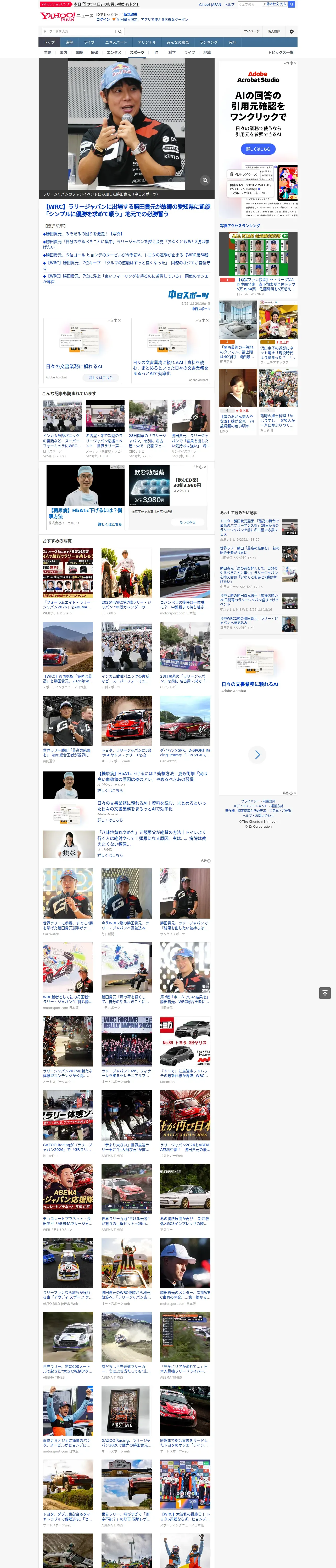This screenshot has width=336, height=1568.
Task: Open マイページ
Action: 251,31
